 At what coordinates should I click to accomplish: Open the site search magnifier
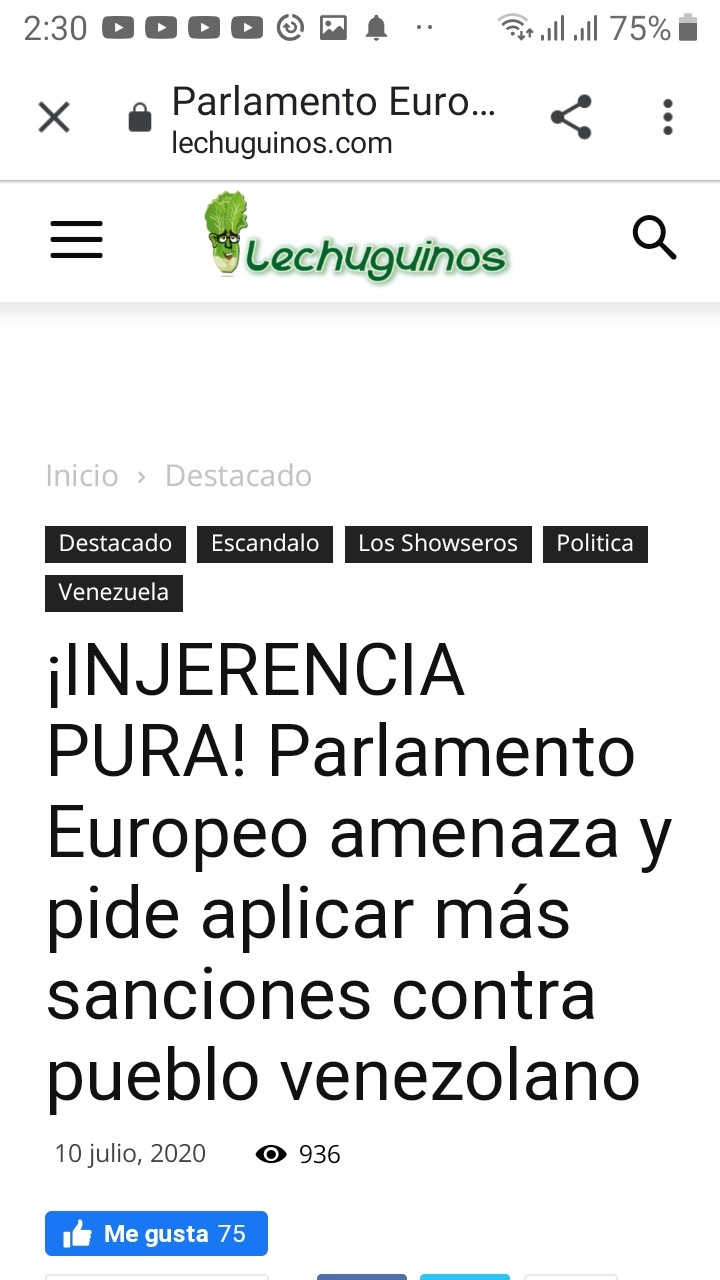click(x=654, y=239)
